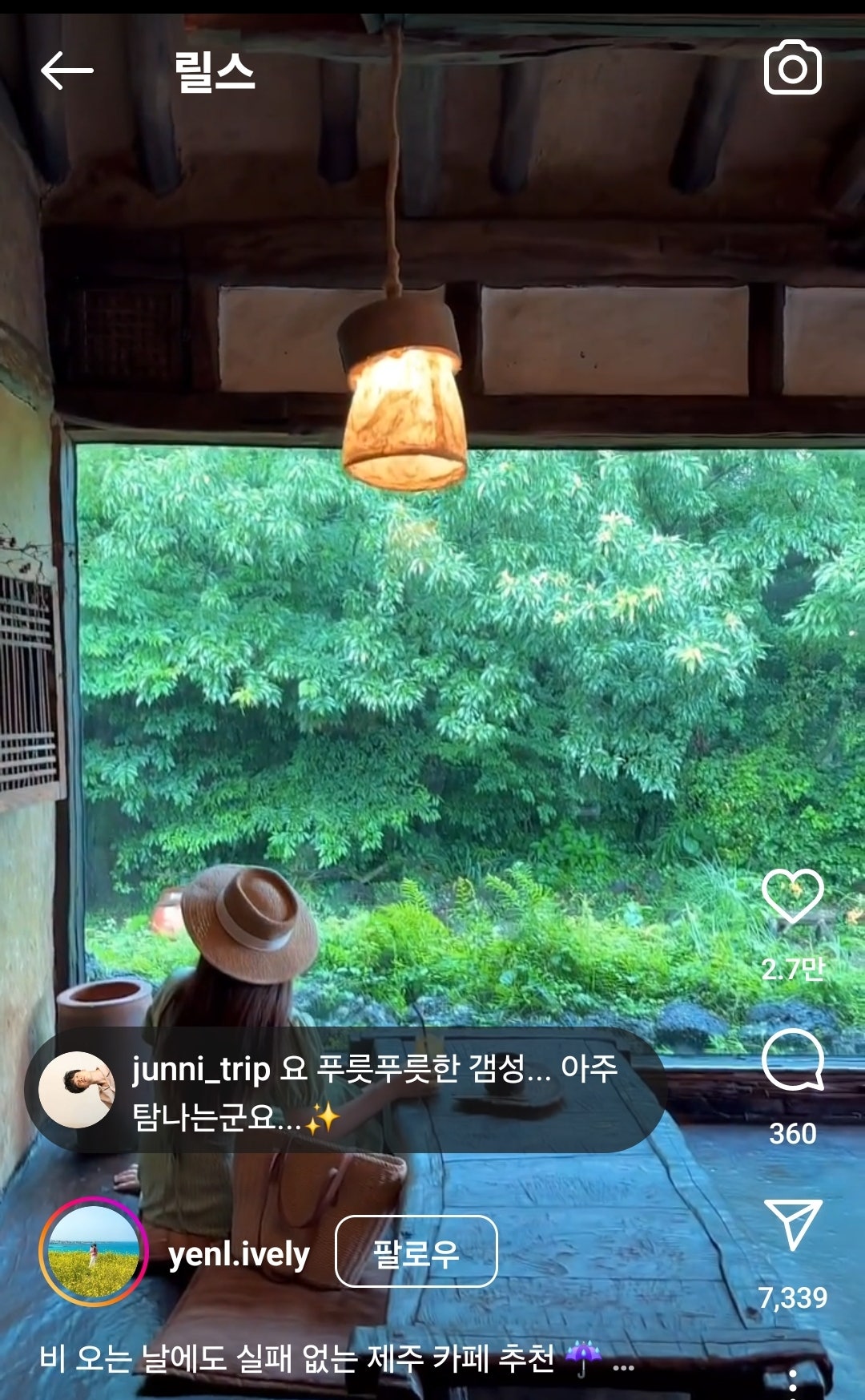Viewport: 865px width, 1400px height.
Task: Open the camera to create a reel
Action: 792,68
